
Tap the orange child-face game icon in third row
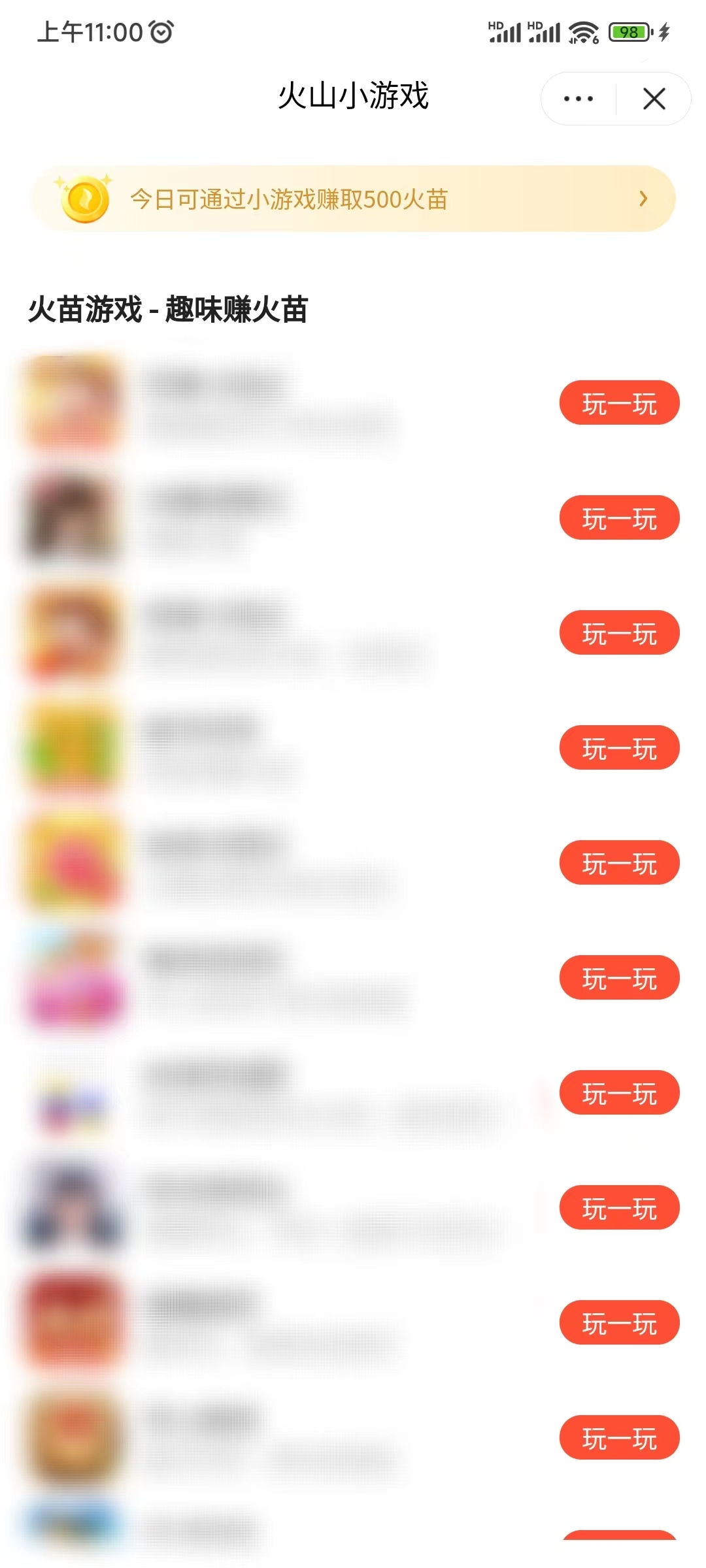point(74,632)
